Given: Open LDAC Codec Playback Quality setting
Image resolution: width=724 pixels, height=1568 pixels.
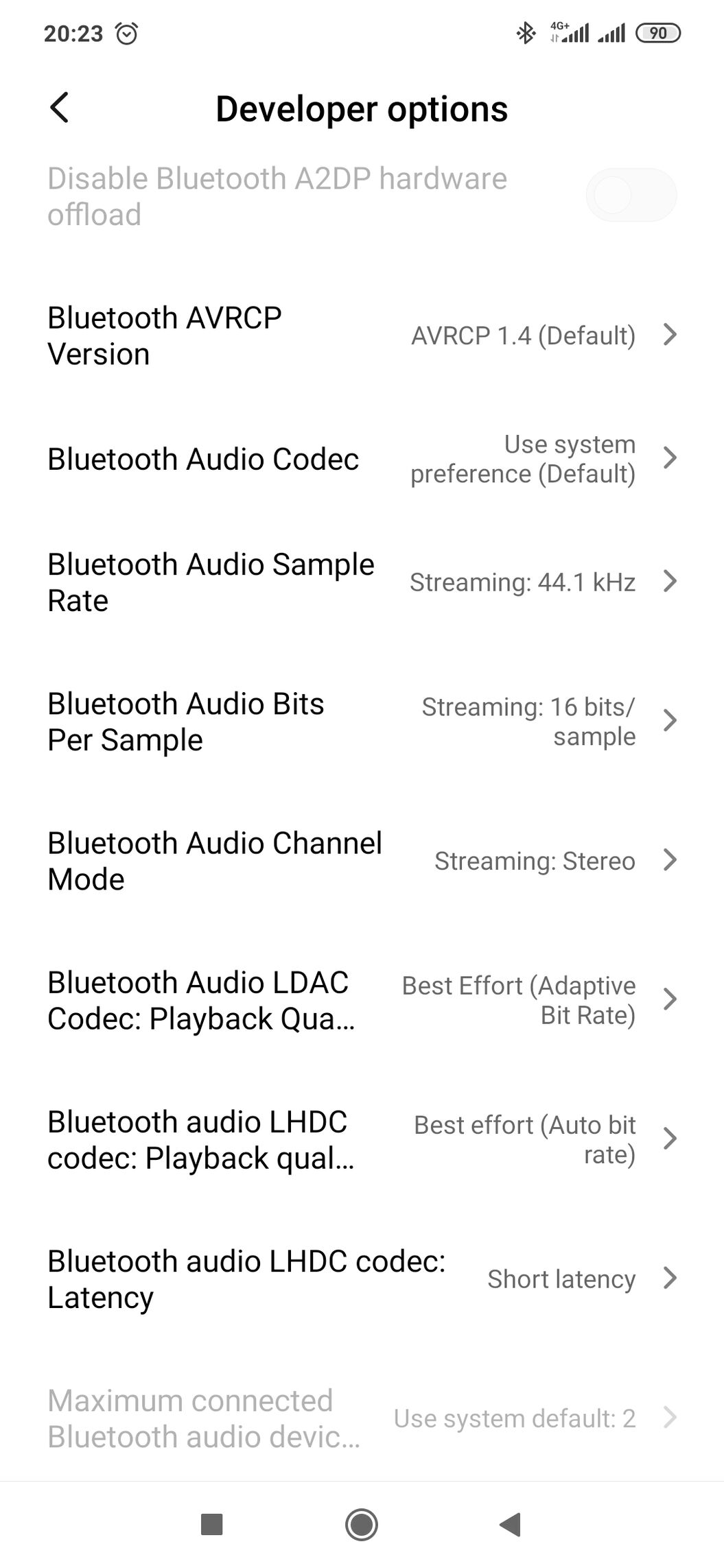Looking at the screenshot, I should coord(362,1000).
